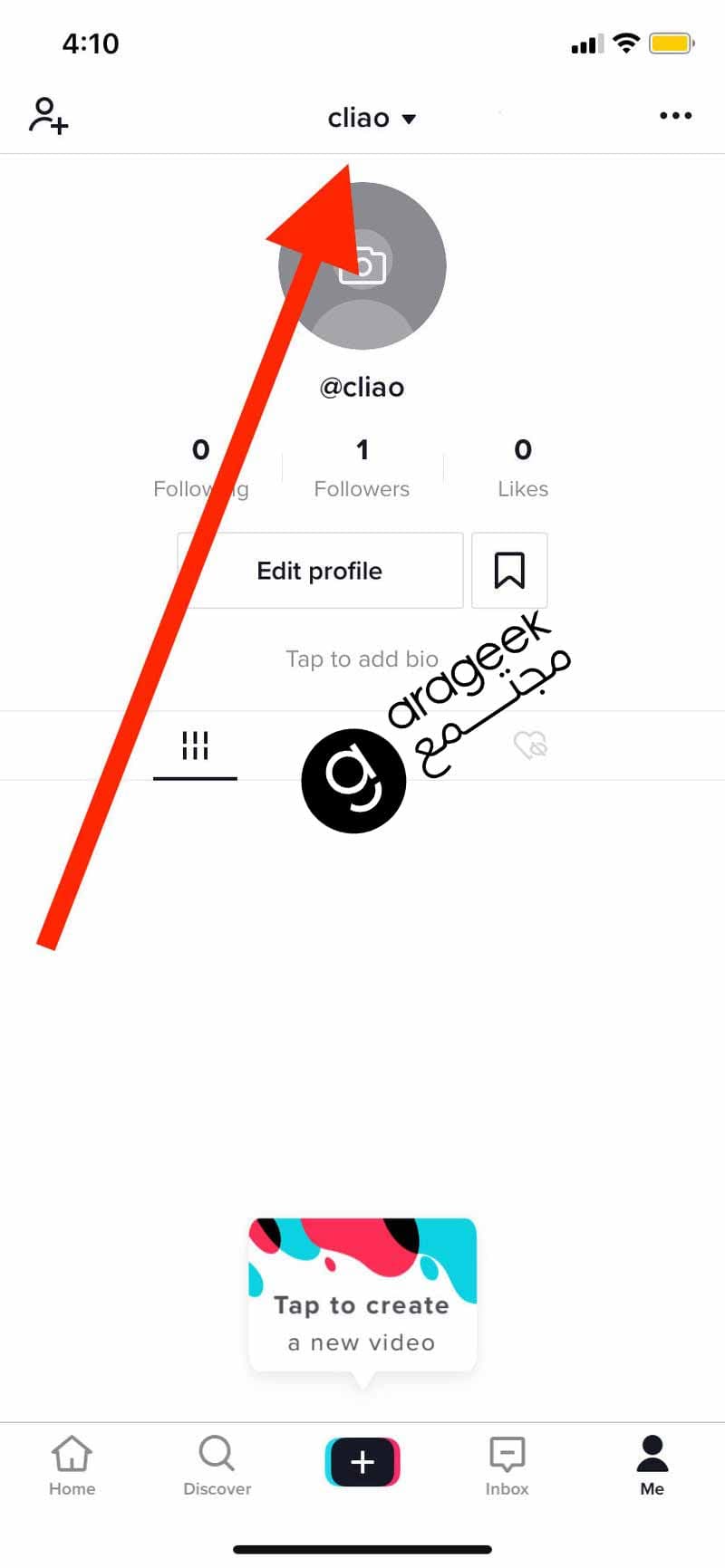Screen dimensions: 725x1568
Task: Change the profile photo
Action: tap(362, 265)
